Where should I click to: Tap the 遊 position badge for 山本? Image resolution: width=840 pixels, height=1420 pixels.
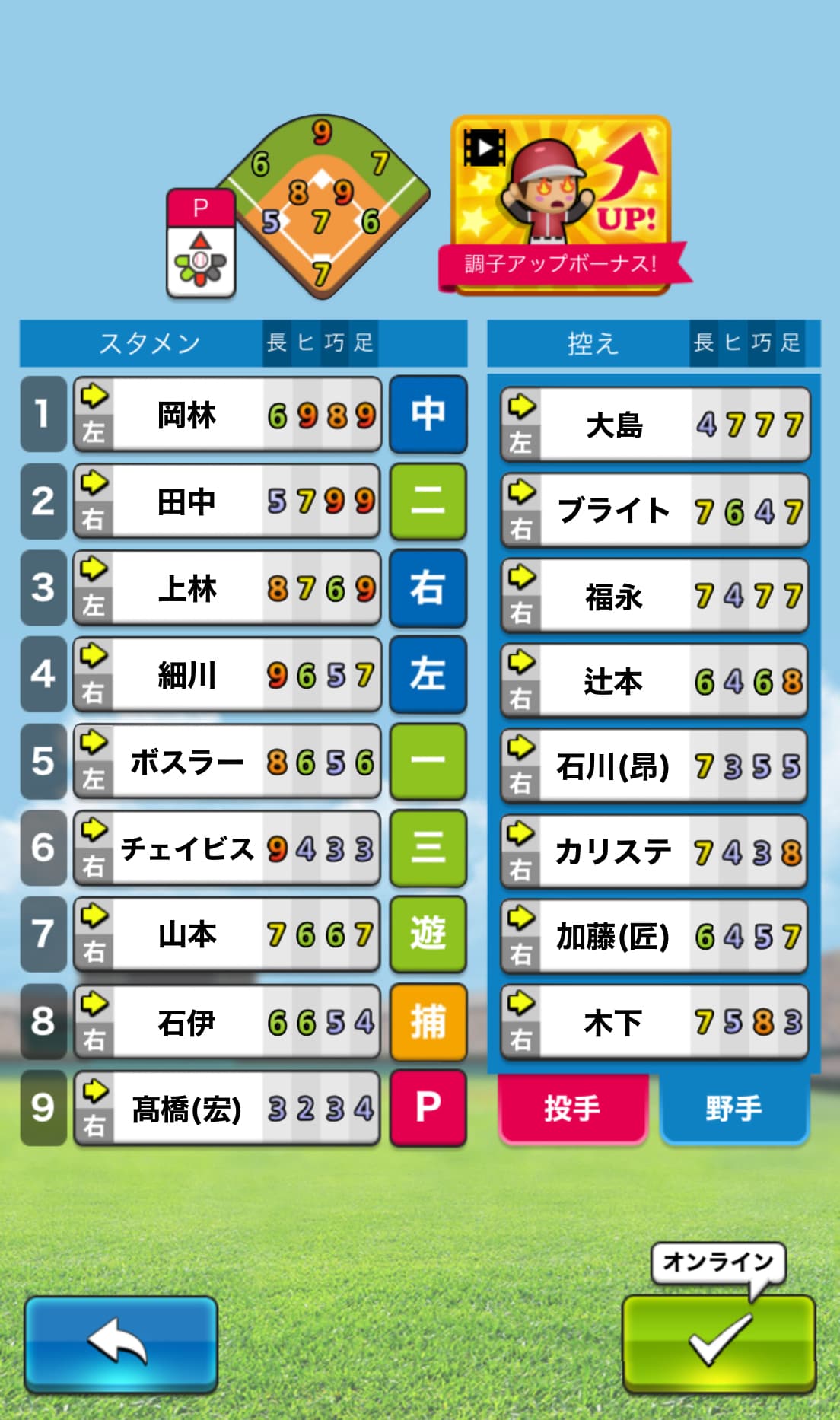[428, 934]
